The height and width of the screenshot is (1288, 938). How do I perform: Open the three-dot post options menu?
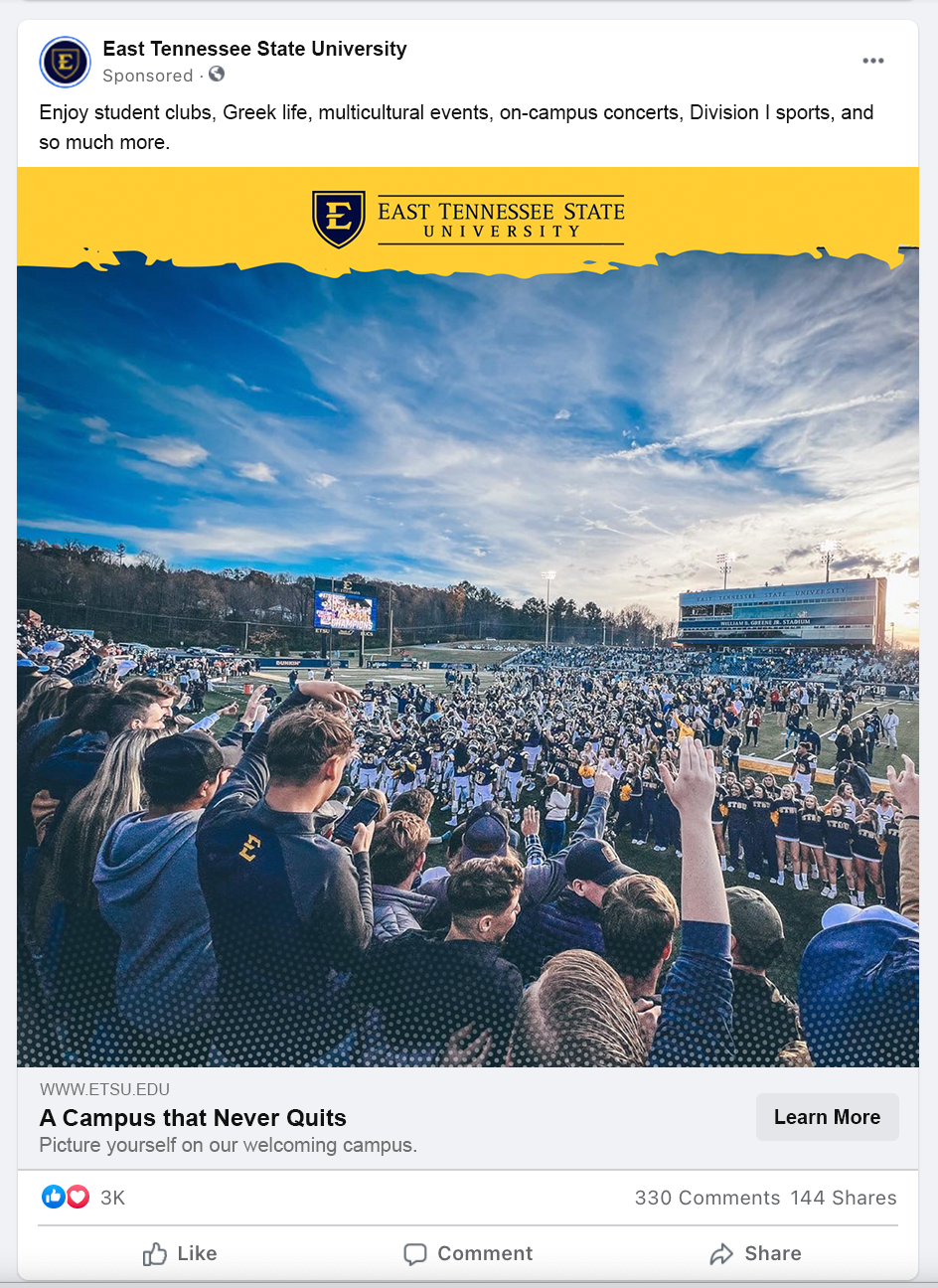coord(872,61)
